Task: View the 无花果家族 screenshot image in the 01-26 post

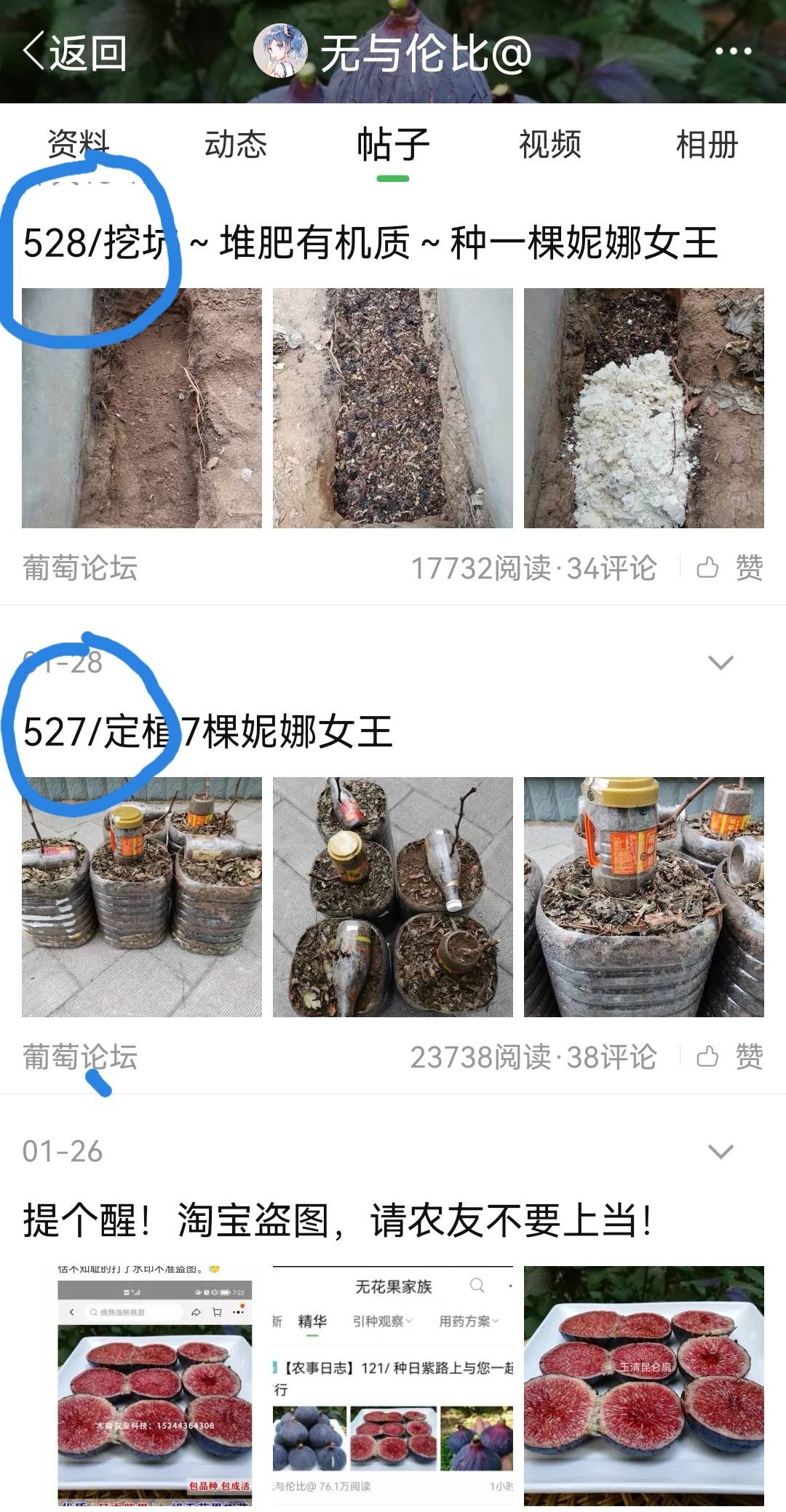Action: [393, 1386]
